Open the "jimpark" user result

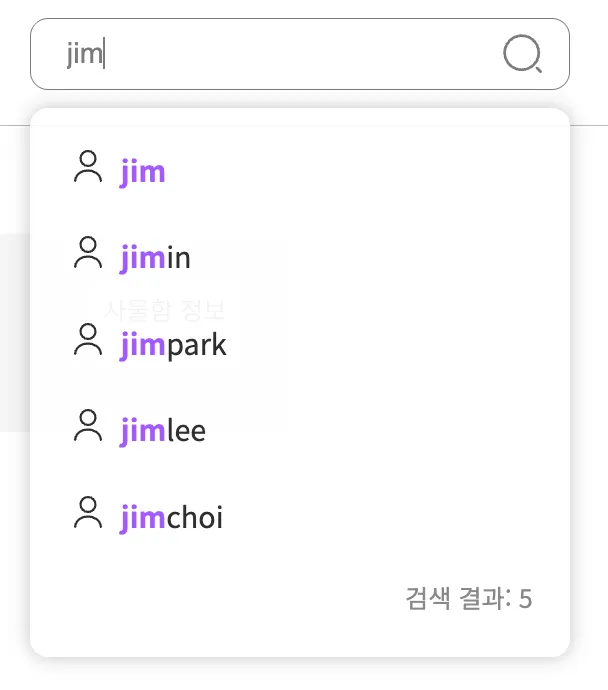(x=173, y=345)
